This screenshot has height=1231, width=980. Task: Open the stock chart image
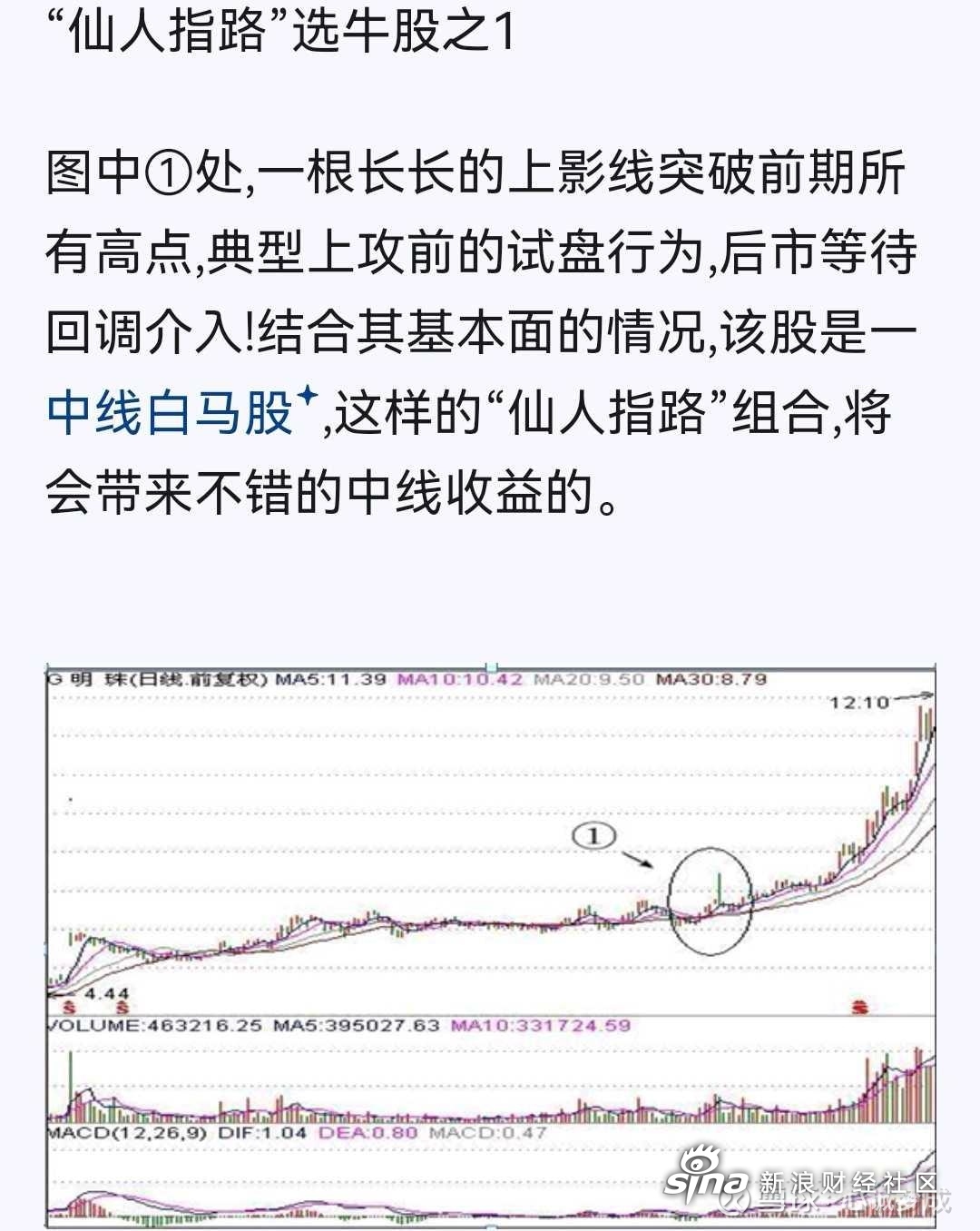tap(490, 944)
